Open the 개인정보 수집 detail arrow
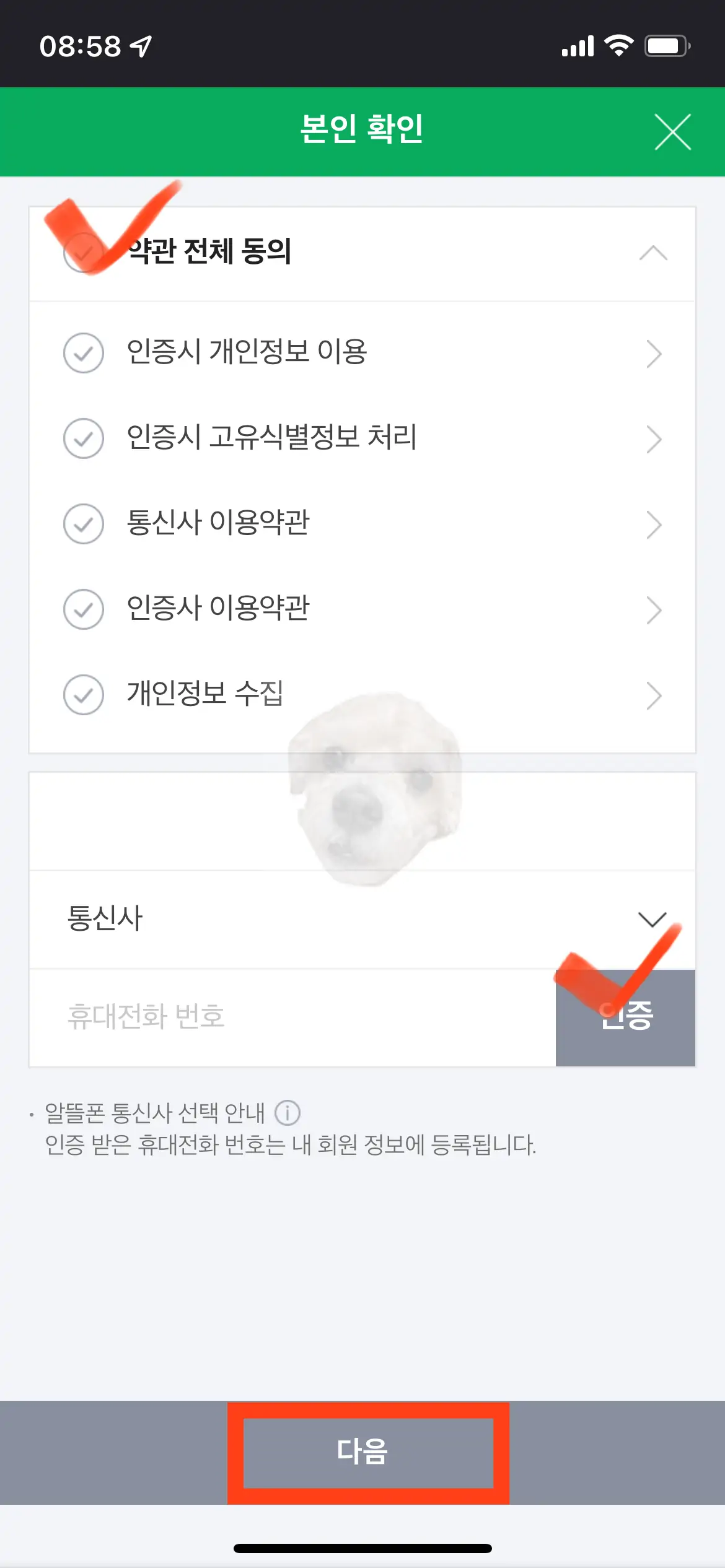This screenshot has width=725, height=1568. 654,696
